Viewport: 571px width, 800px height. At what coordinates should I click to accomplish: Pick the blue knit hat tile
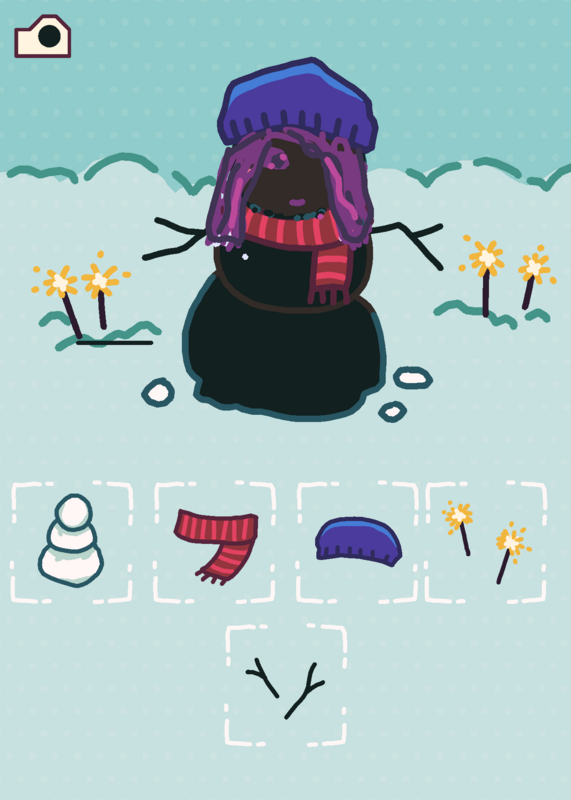(x=358, y=542)
